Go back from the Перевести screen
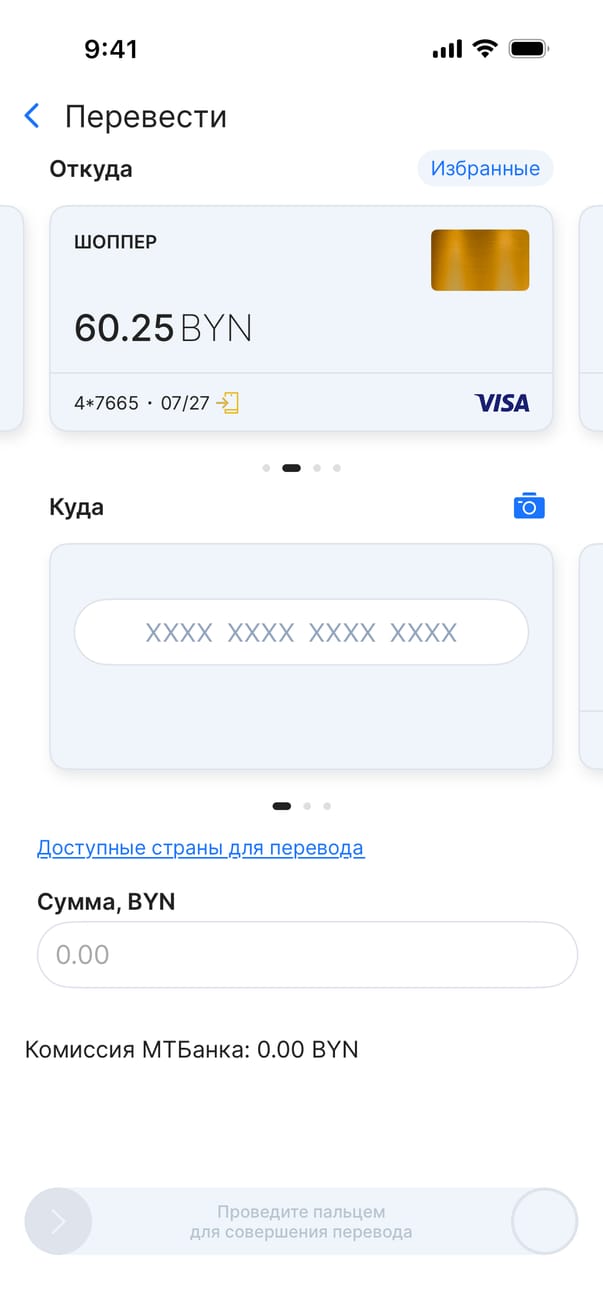The image size is (603, 1307). (32, 116)
